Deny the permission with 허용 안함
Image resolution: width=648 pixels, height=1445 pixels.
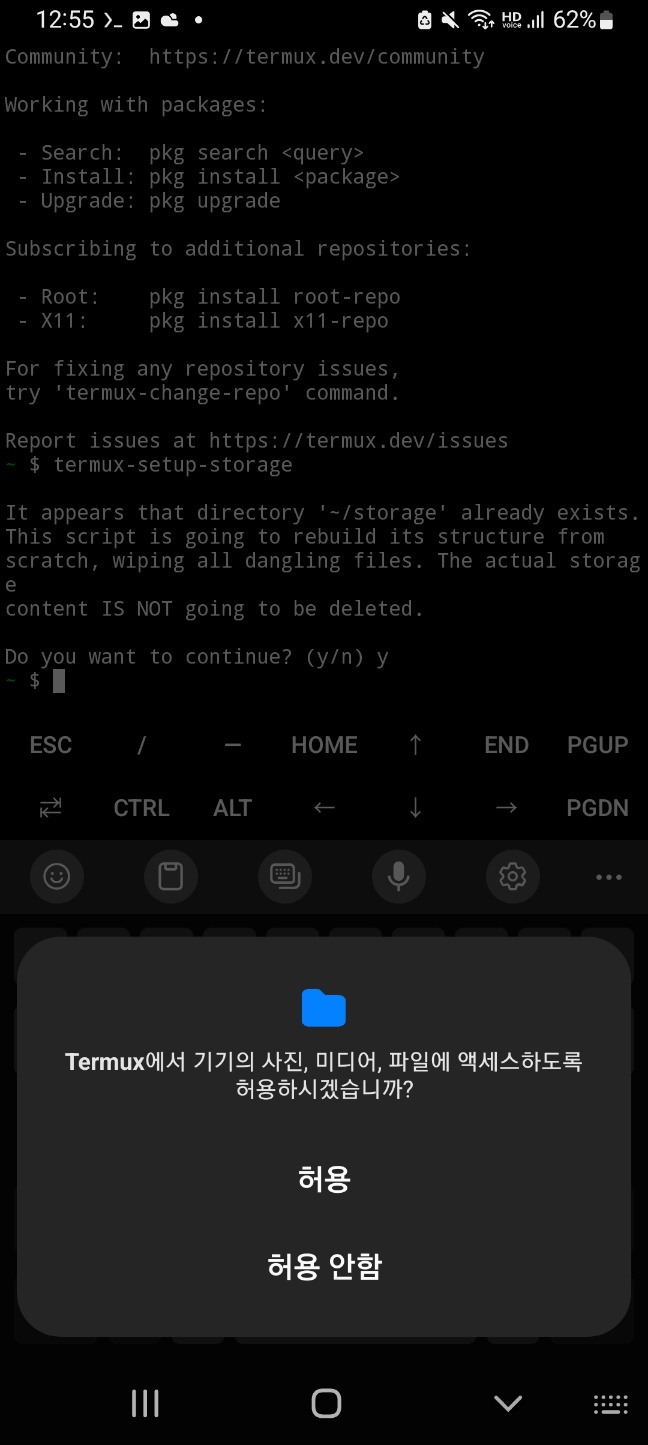[324, 1267]
